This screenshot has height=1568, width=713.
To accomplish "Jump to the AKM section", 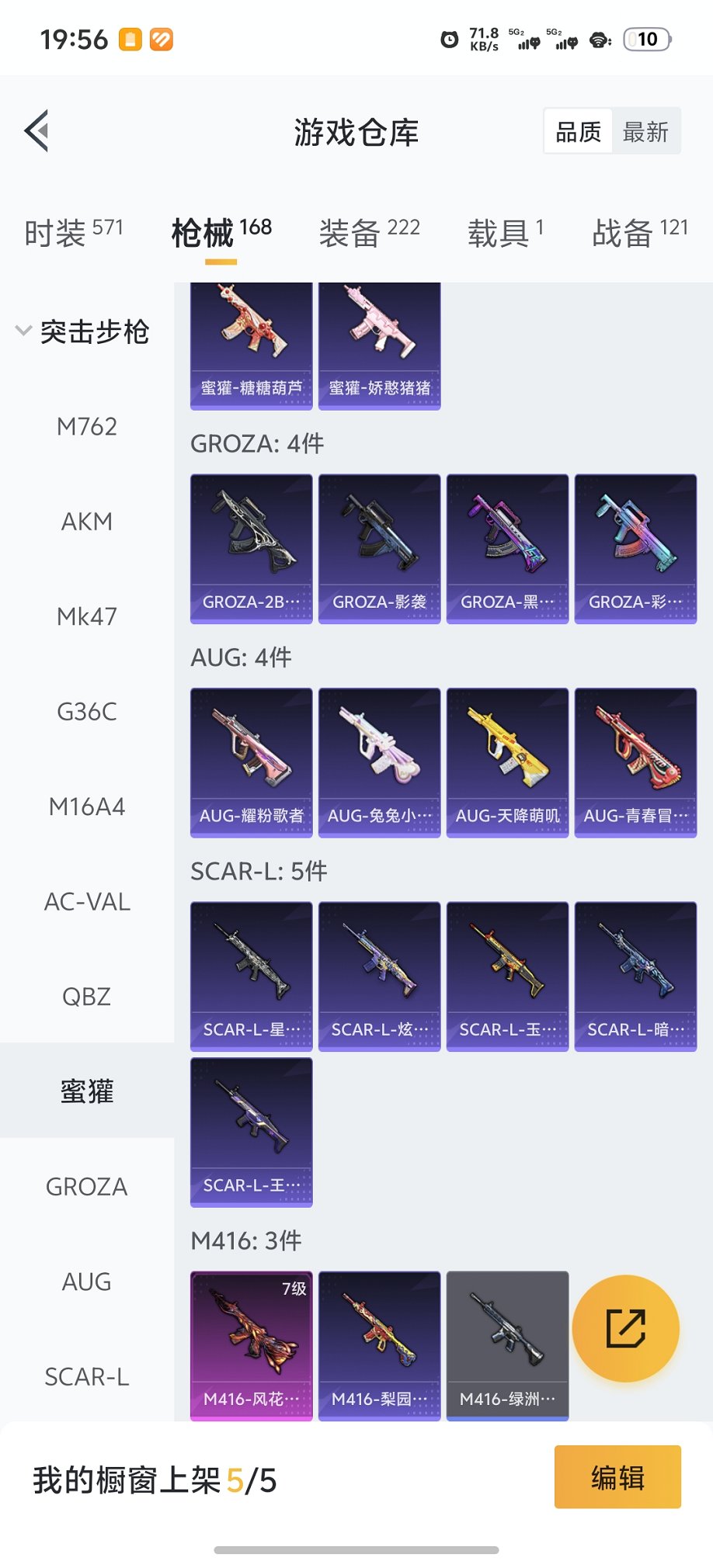I will click(87, 522).
